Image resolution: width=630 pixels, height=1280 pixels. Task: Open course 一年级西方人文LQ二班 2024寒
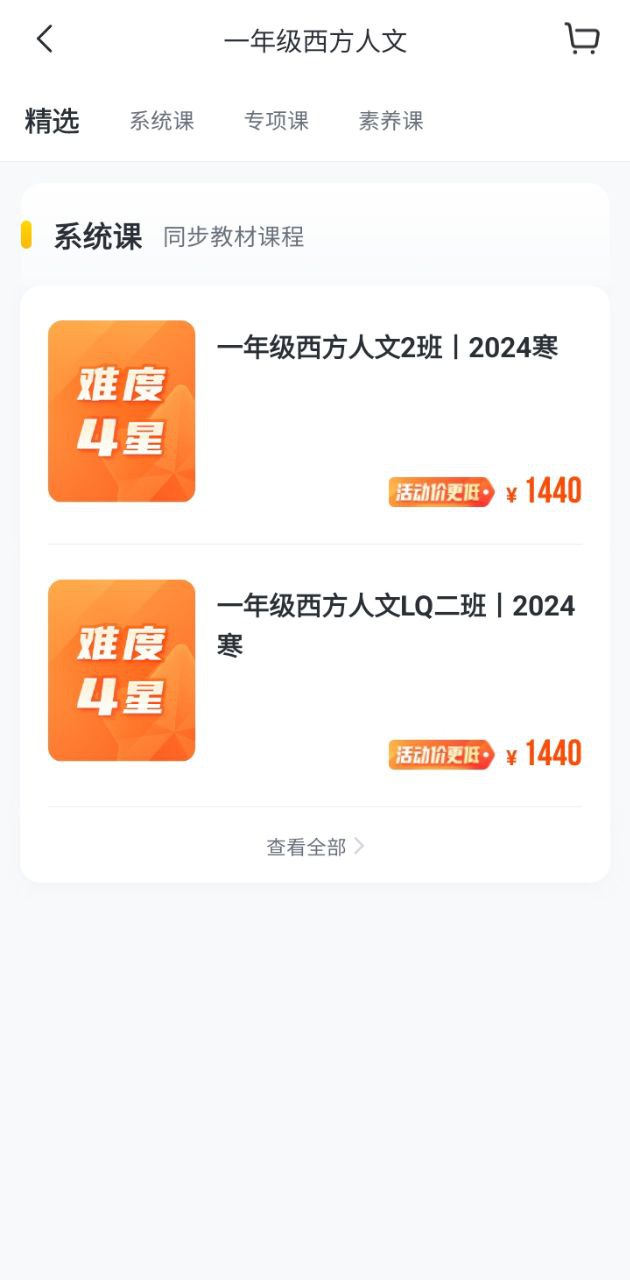315,673
